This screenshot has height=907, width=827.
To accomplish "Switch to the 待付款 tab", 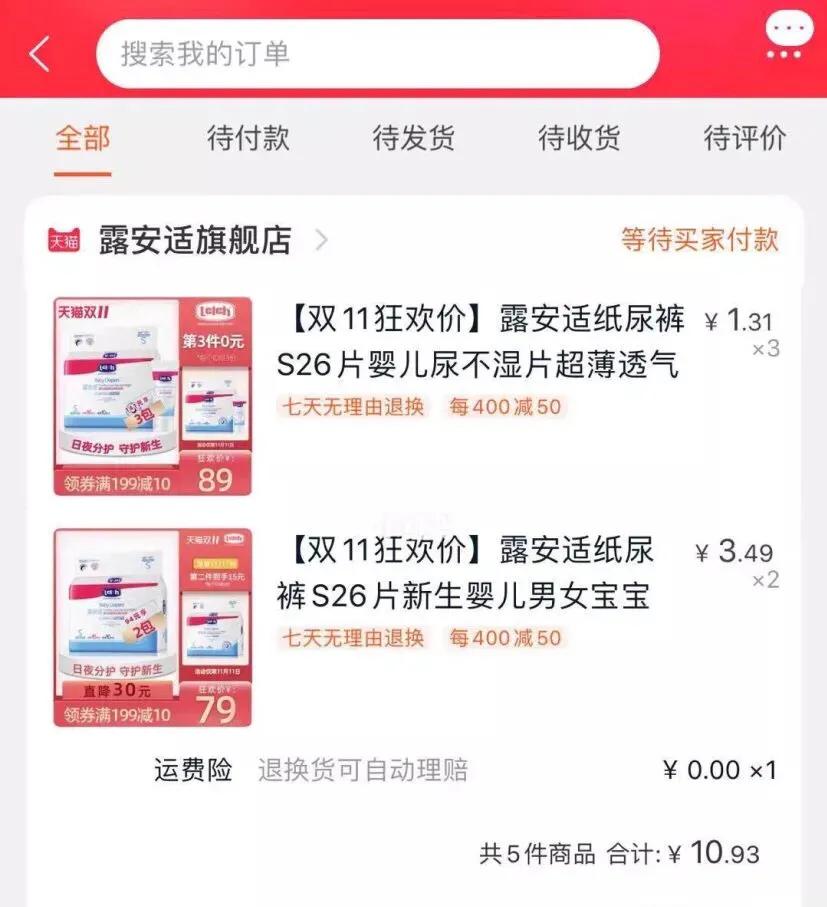I will 249,138.
